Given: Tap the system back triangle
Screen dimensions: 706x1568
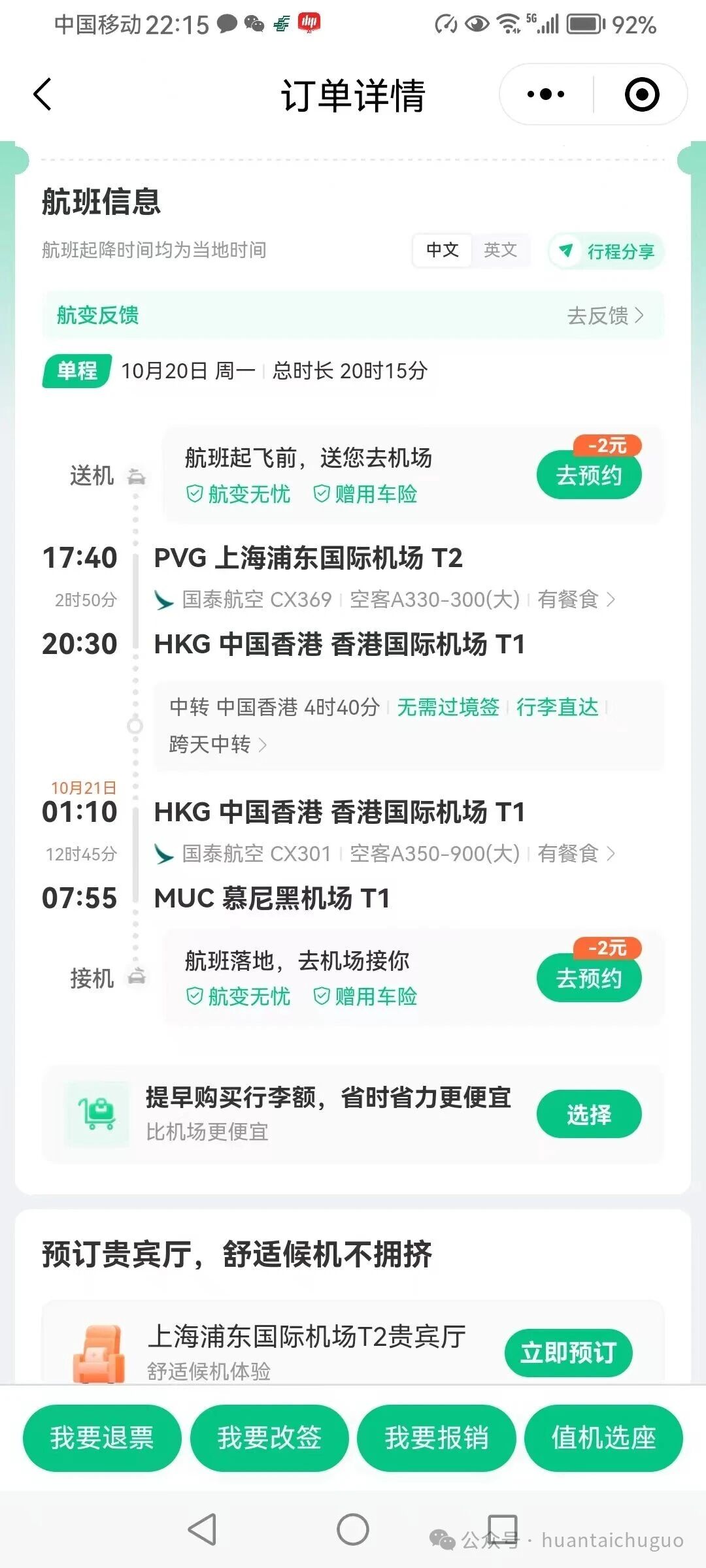Looking at the screenshot, I should click(x=203, y=1529).
